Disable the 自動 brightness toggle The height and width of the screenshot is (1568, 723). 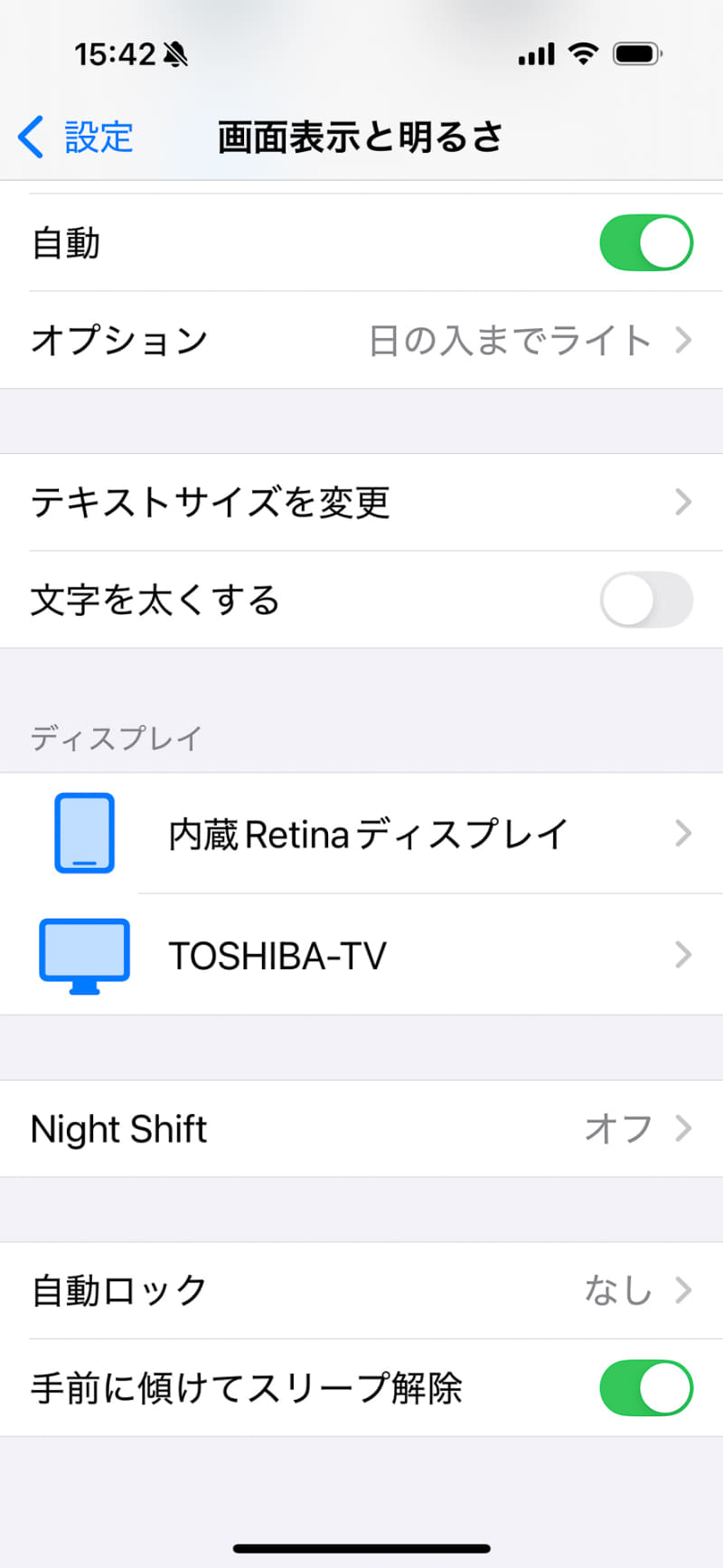coord(645,241)
